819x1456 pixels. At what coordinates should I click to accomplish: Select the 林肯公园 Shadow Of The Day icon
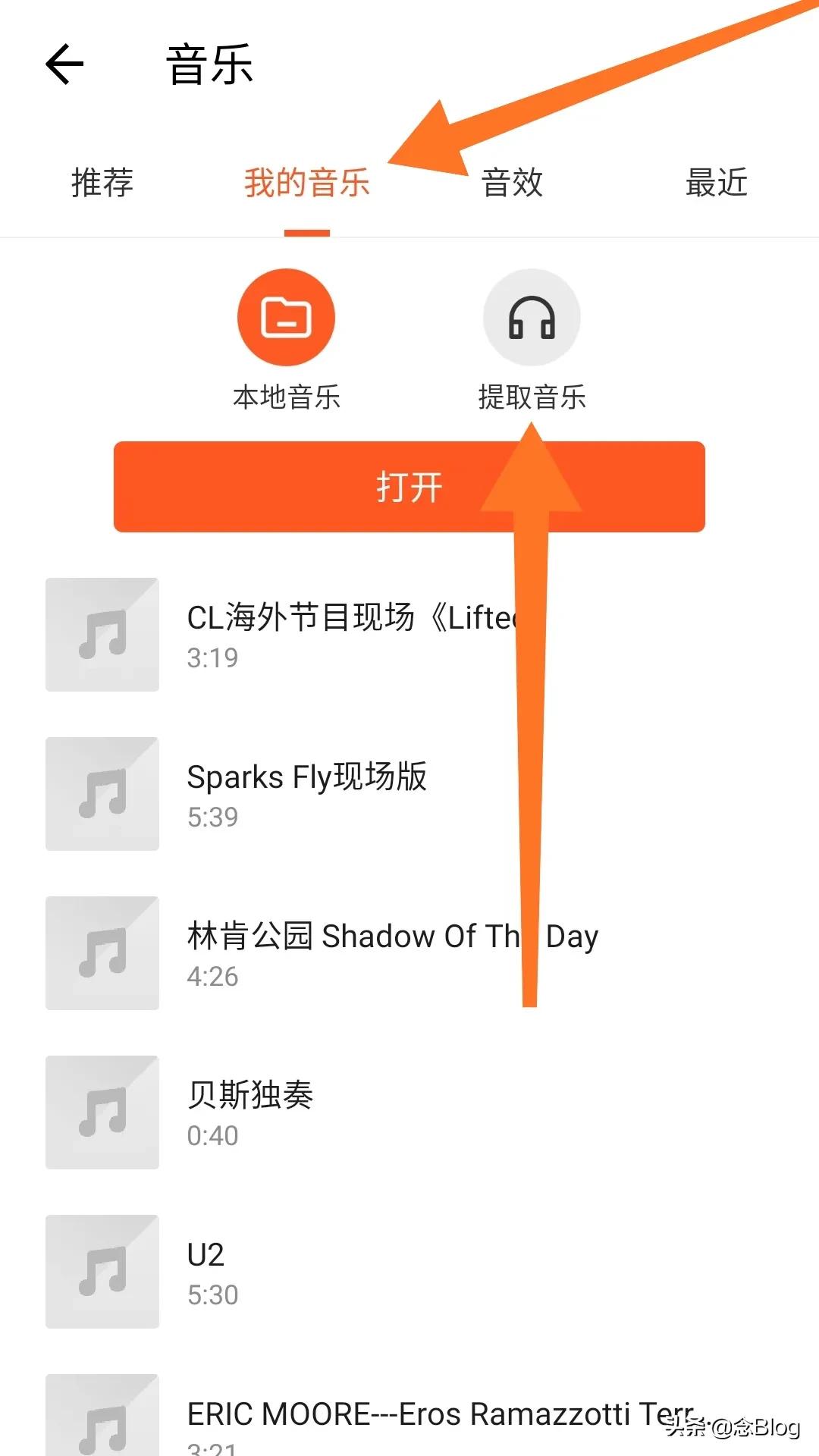(102, 953)
